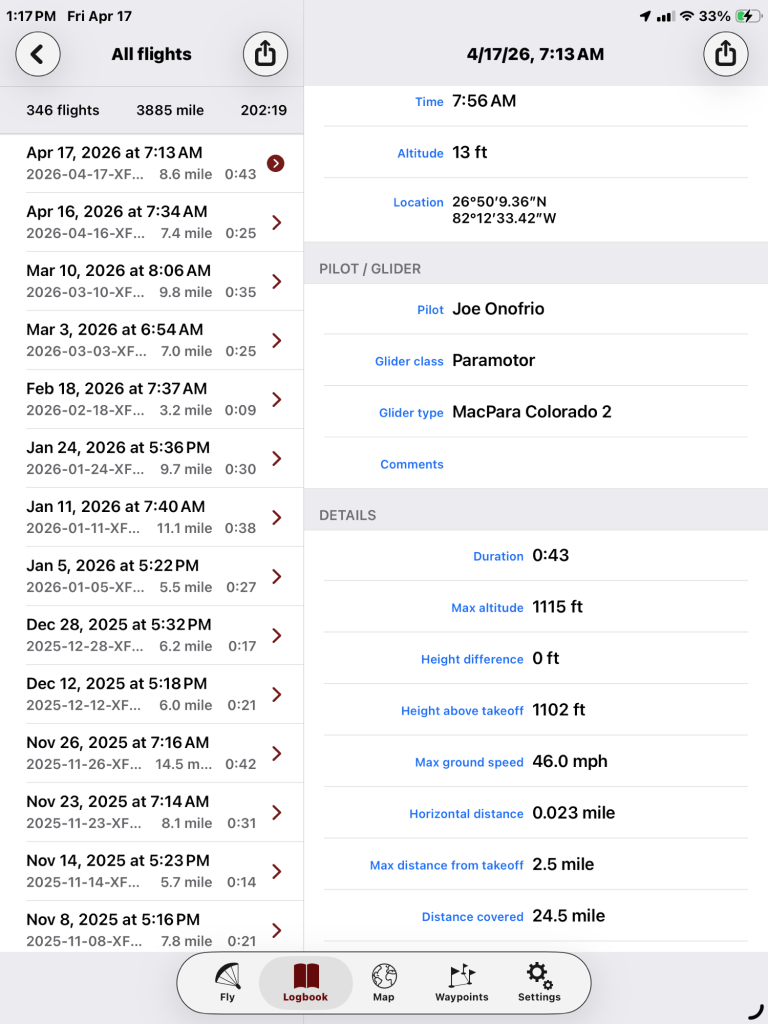768x1024 pixels.
Task: Open the Jan 11, 2026 flight
Action: (x=152, y=517)
